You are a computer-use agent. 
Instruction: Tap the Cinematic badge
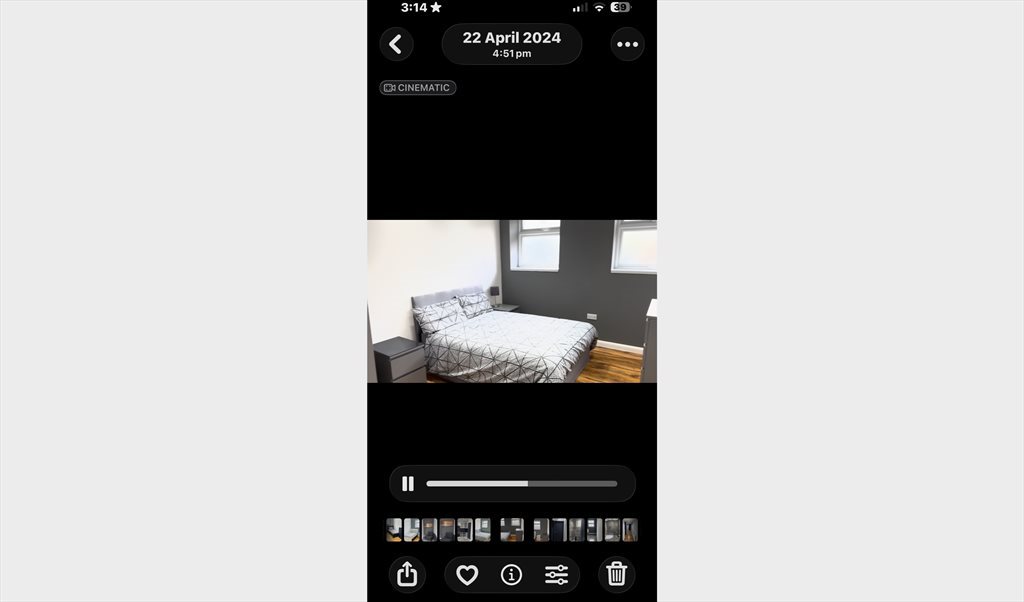click(418, 88)
